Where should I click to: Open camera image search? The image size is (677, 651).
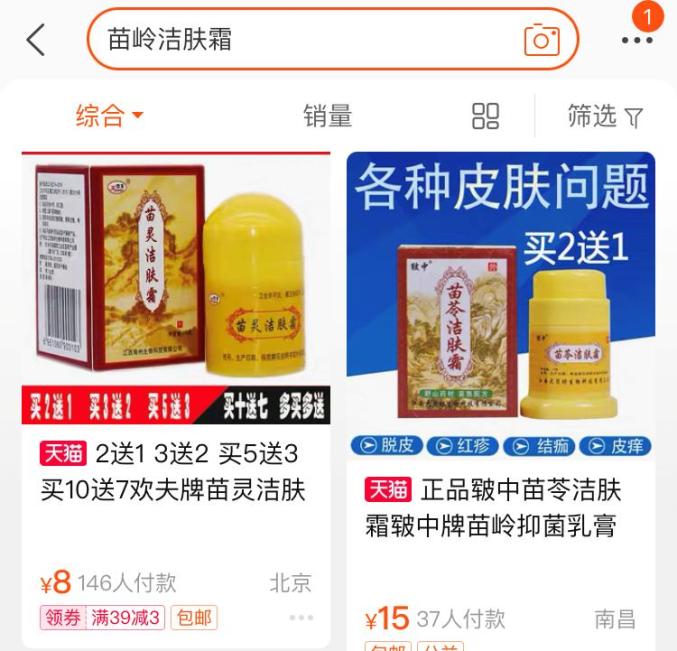point(541,40)
